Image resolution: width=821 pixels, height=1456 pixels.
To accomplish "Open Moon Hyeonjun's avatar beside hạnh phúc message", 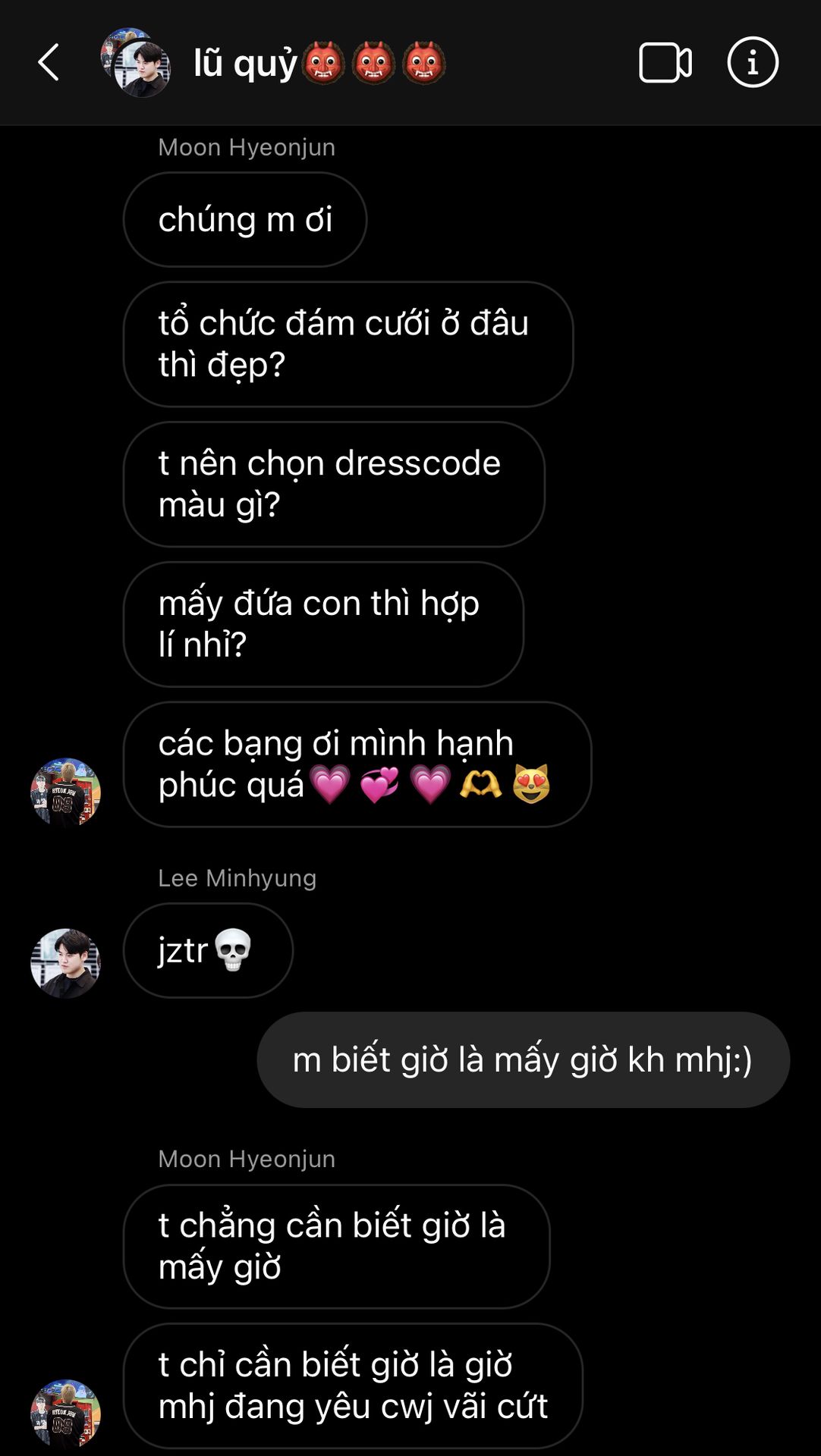I will (65, 792).
